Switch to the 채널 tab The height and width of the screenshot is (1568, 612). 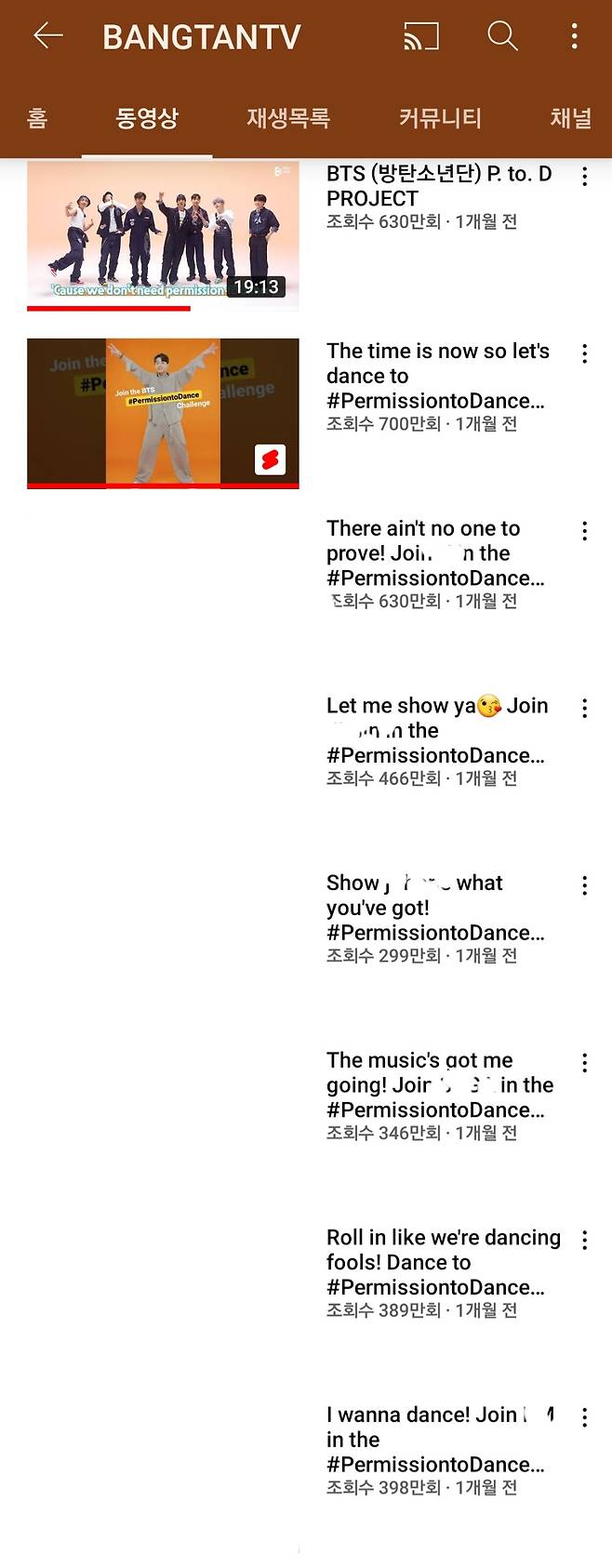[570, 118]
